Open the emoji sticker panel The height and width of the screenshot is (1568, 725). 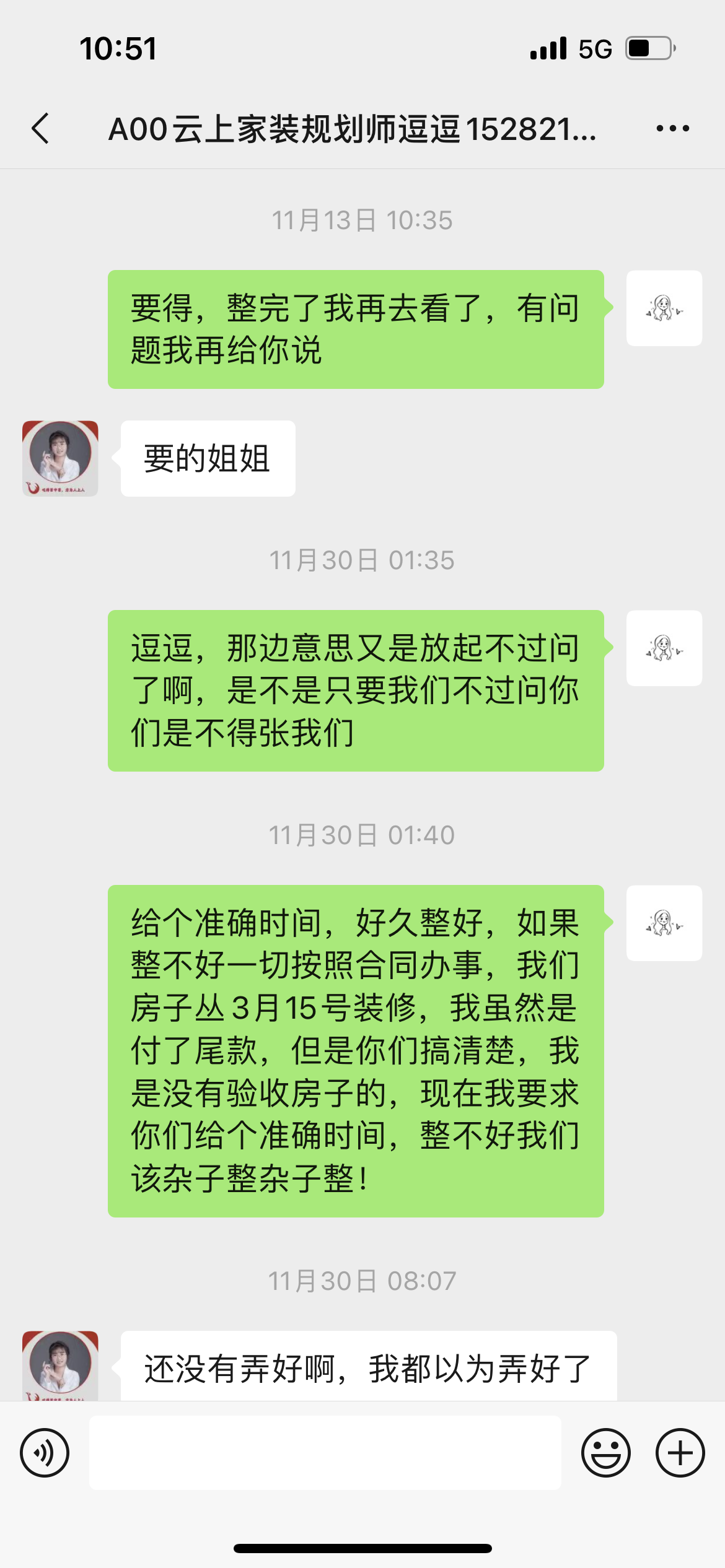coord(605,1452)
